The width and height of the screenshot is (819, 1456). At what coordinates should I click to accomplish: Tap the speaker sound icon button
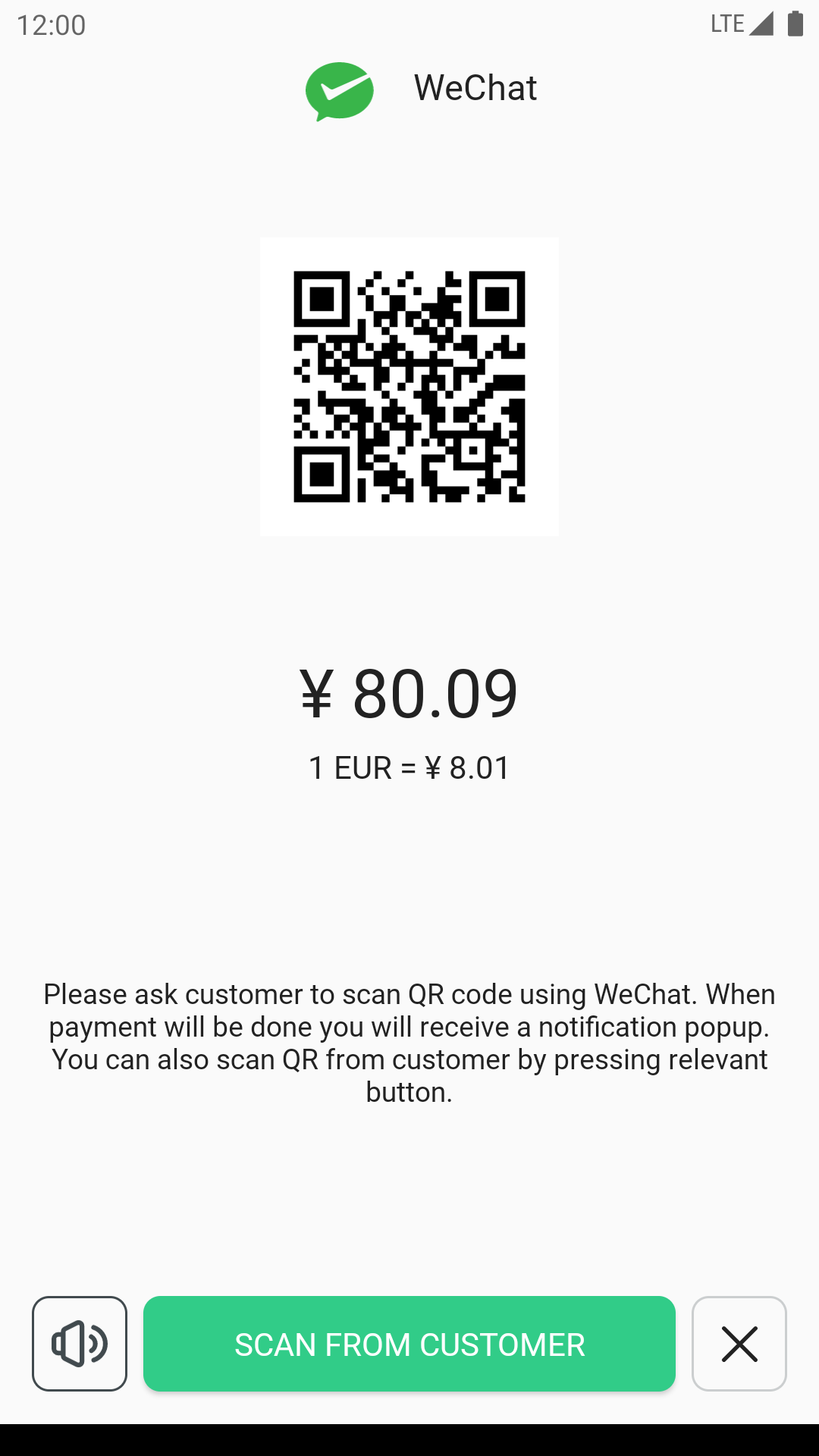click(80, 1344)
